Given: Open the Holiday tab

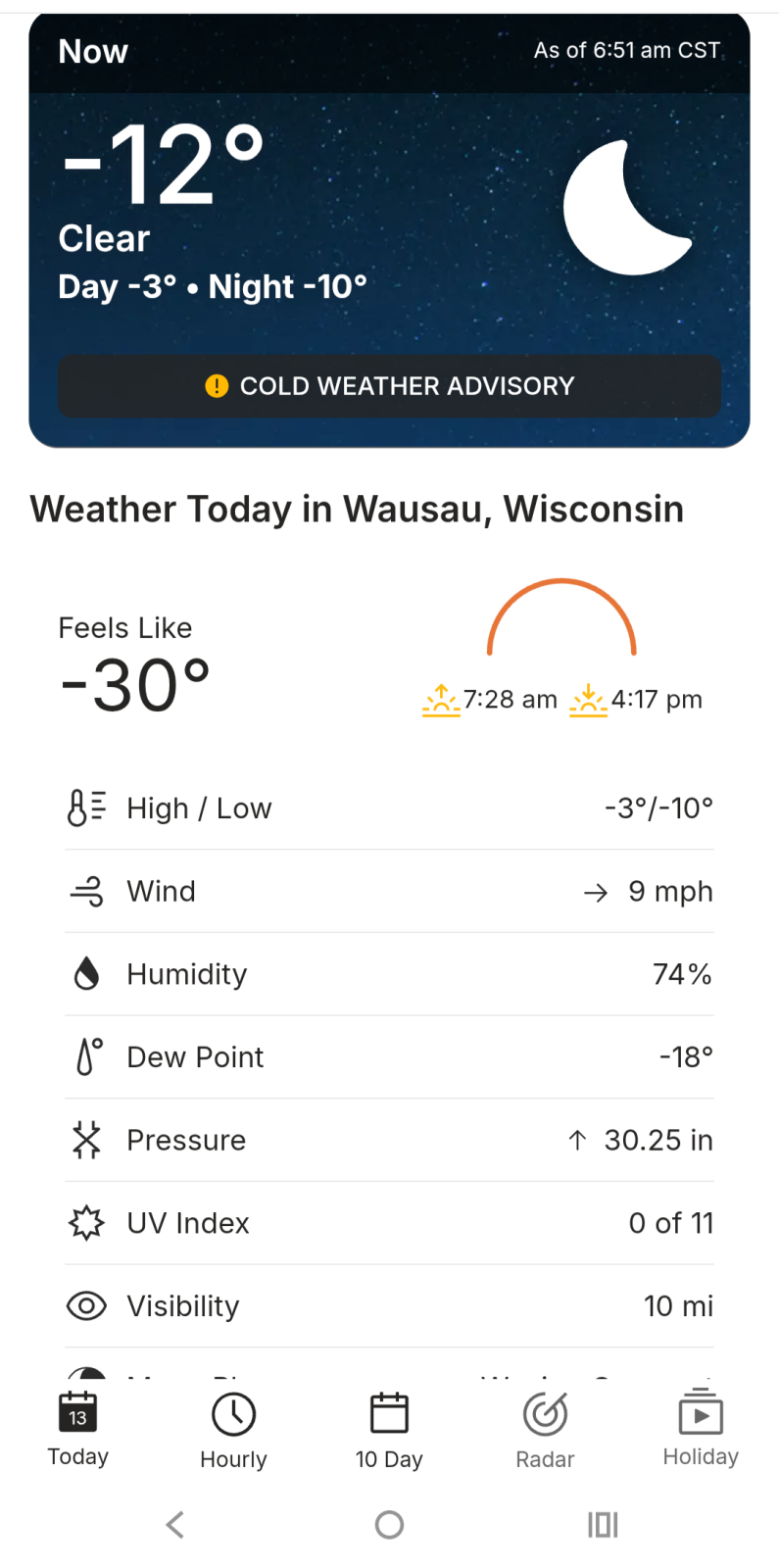Looking at the screenshot, I should [x=701, y=1430].
